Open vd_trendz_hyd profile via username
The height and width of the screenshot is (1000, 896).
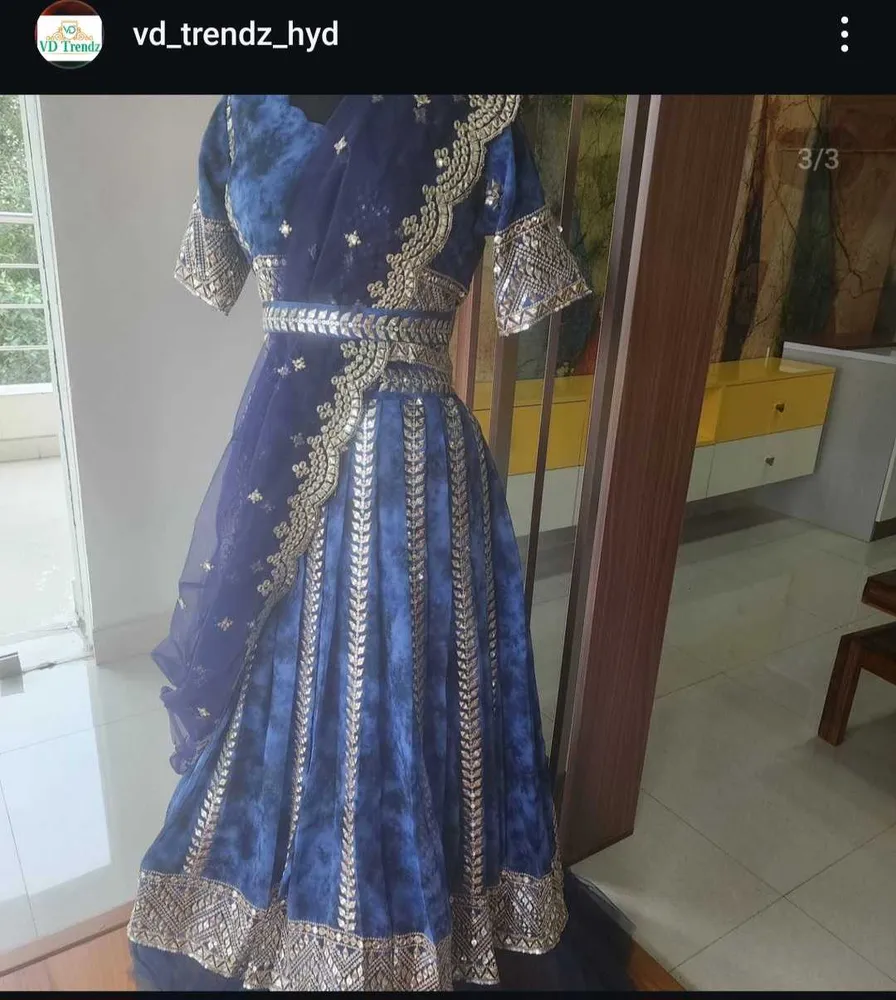point(236,35)
